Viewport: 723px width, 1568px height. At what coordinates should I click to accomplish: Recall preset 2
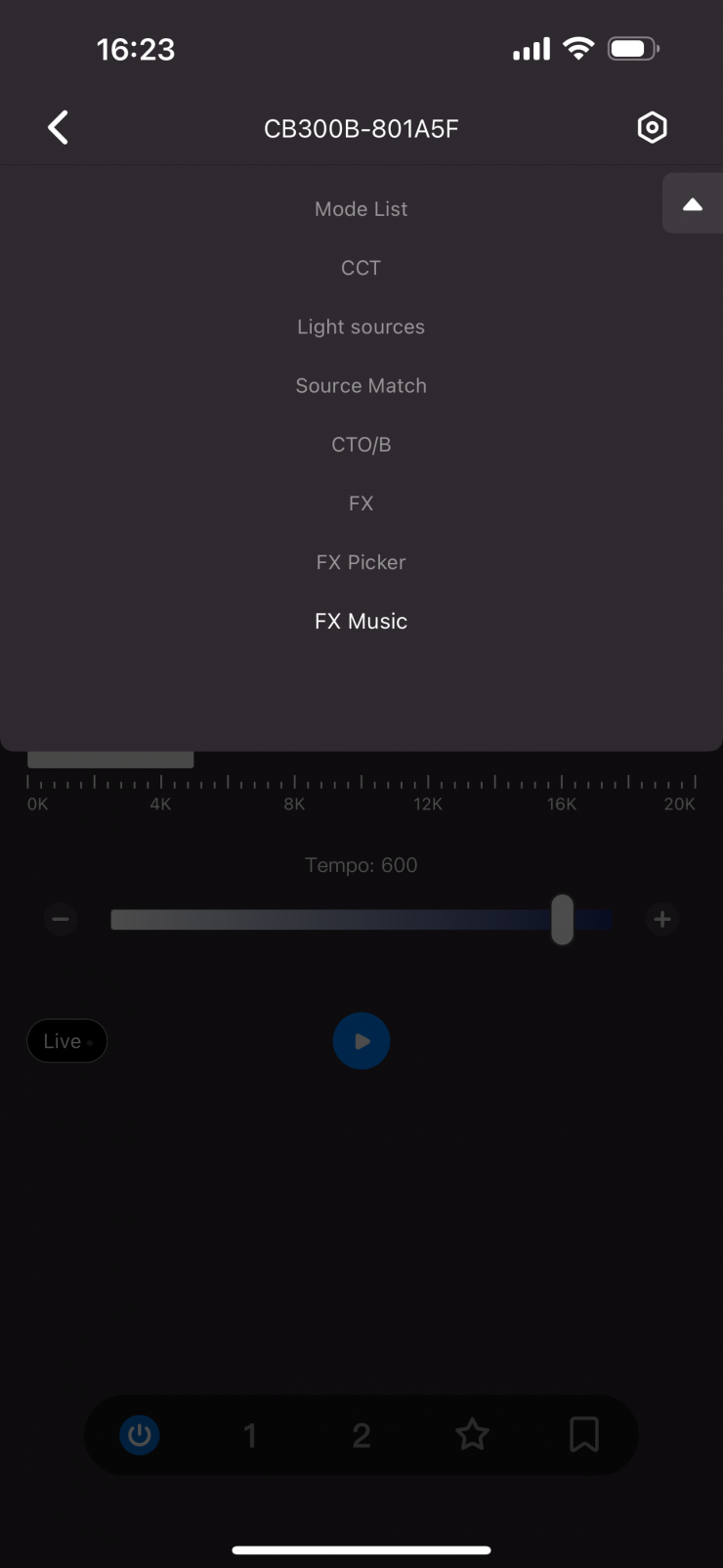pyautogui.click(x=361, y=1435)
